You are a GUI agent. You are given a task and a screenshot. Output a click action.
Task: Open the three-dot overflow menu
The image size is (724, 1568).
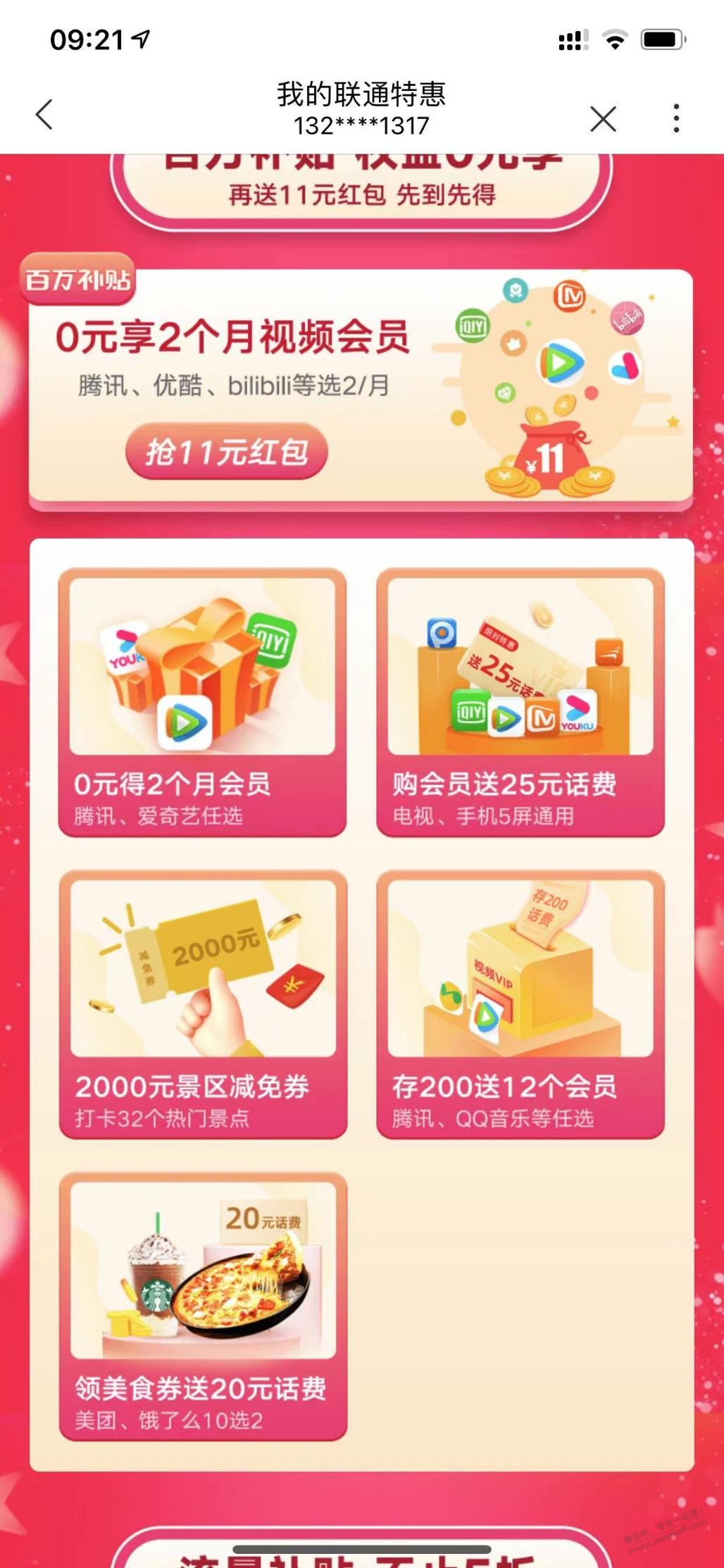coord(676,118)
